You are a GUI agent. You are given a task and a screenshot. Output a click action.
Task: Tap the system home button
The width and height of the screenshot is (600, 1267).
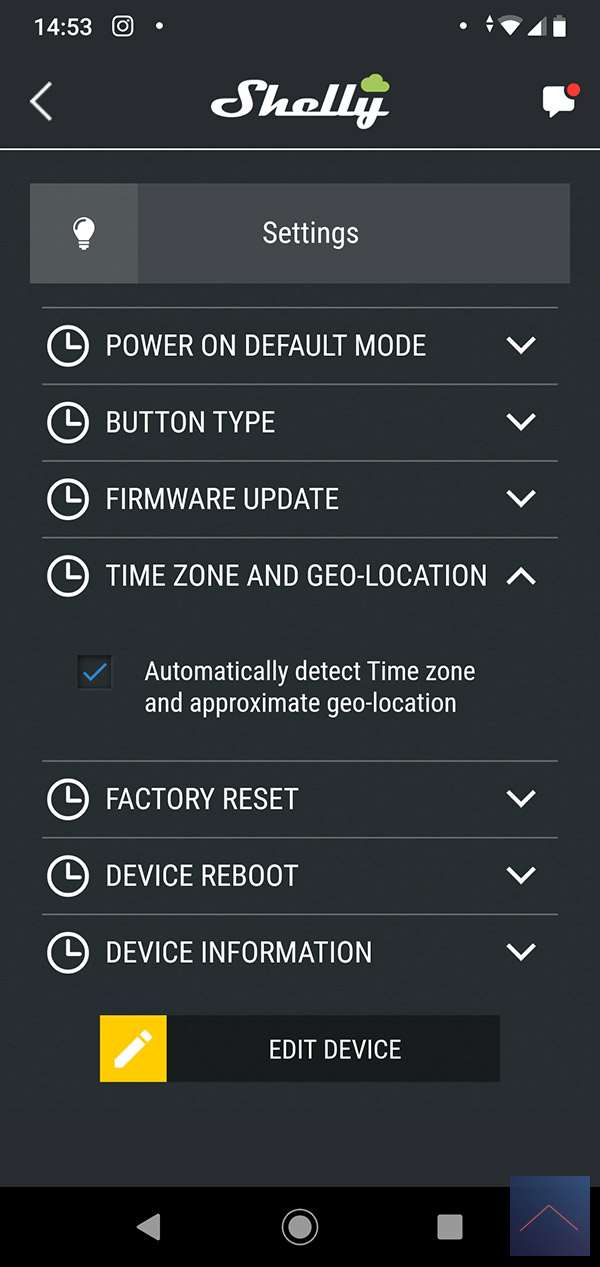pos(300,1226)
